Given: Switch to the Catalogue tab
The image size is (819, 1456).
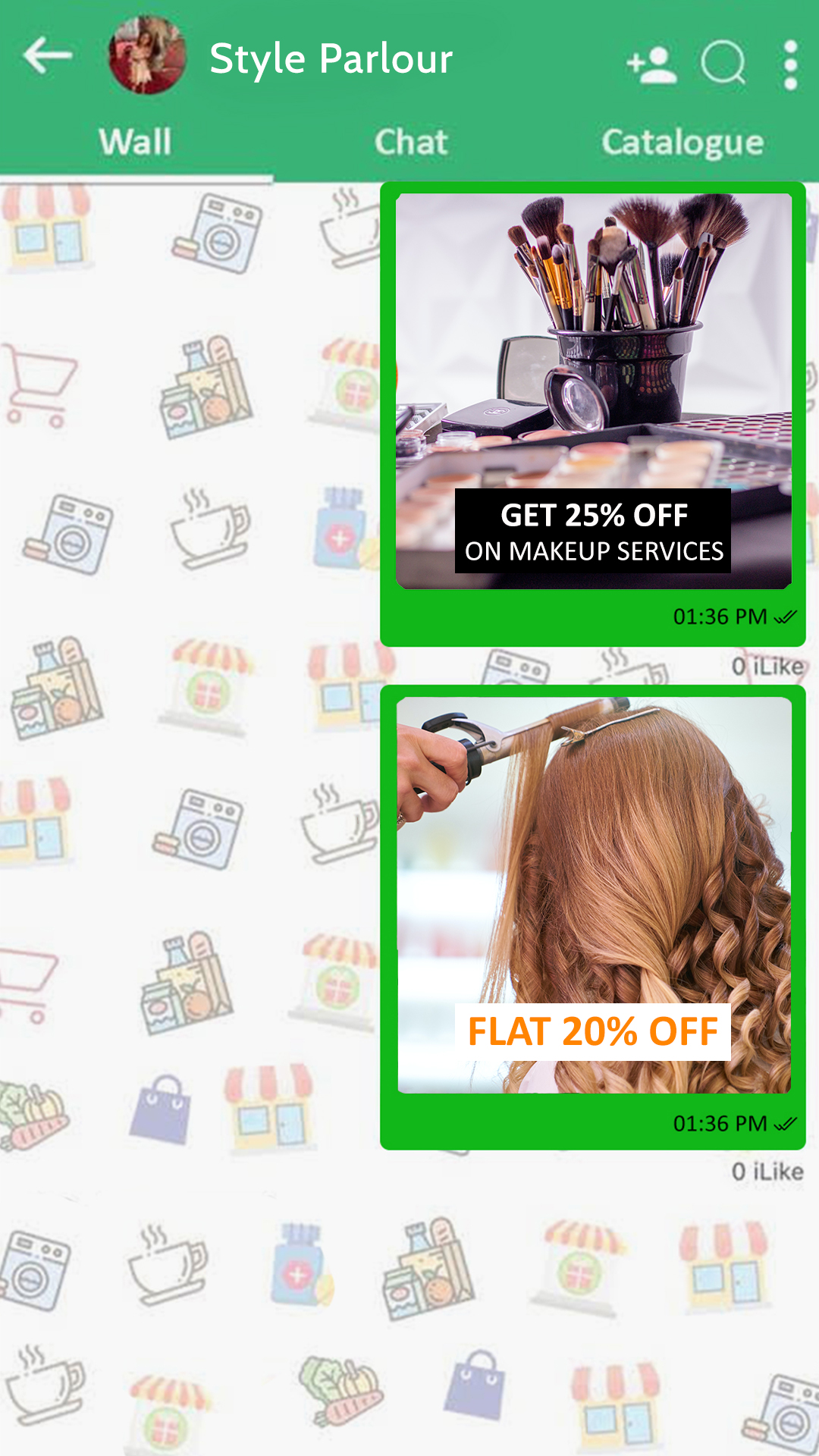Looking at the screenshot, I should coord(682,143).
